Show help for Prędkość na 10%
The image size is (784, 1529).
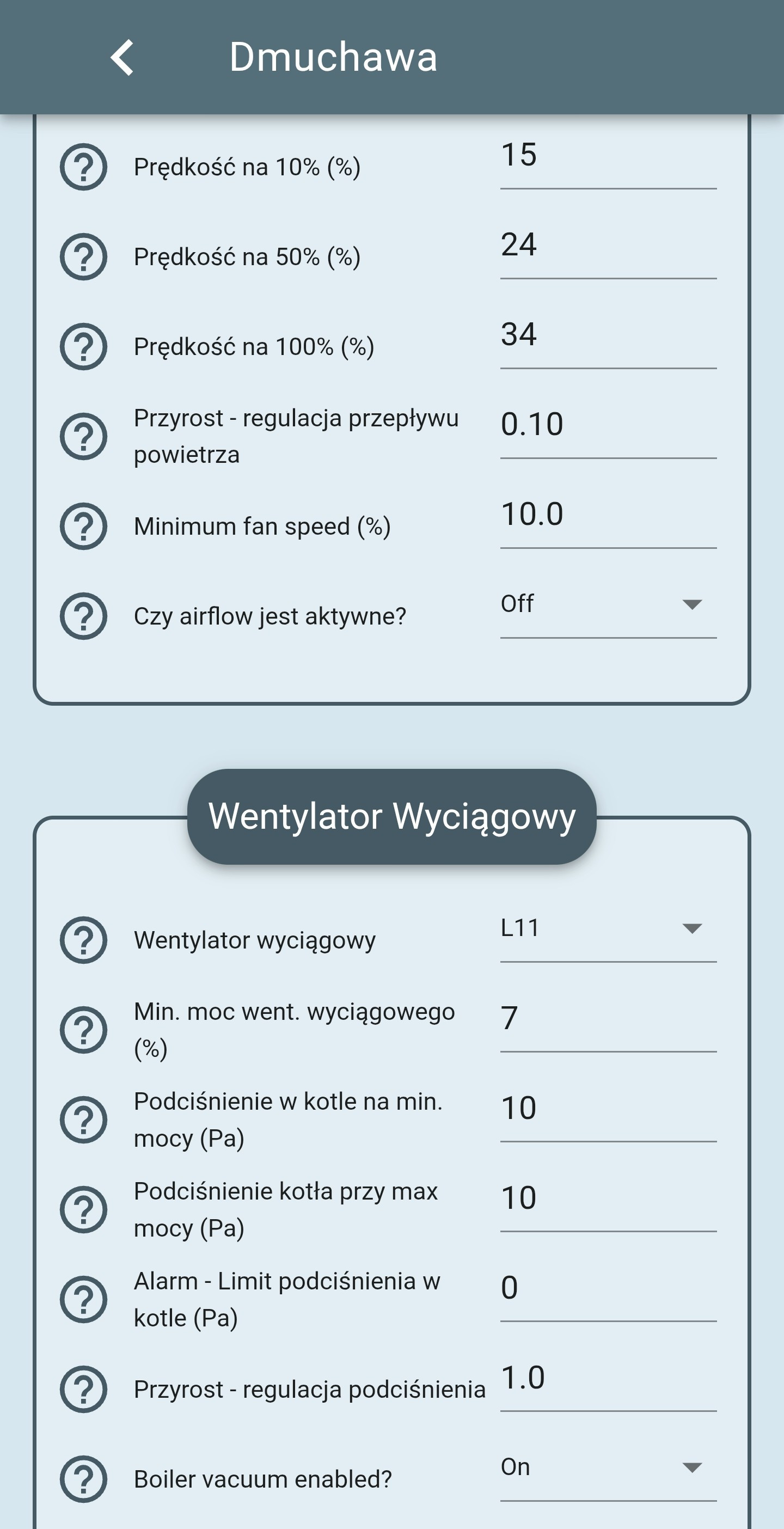click(x=84, y=167)
